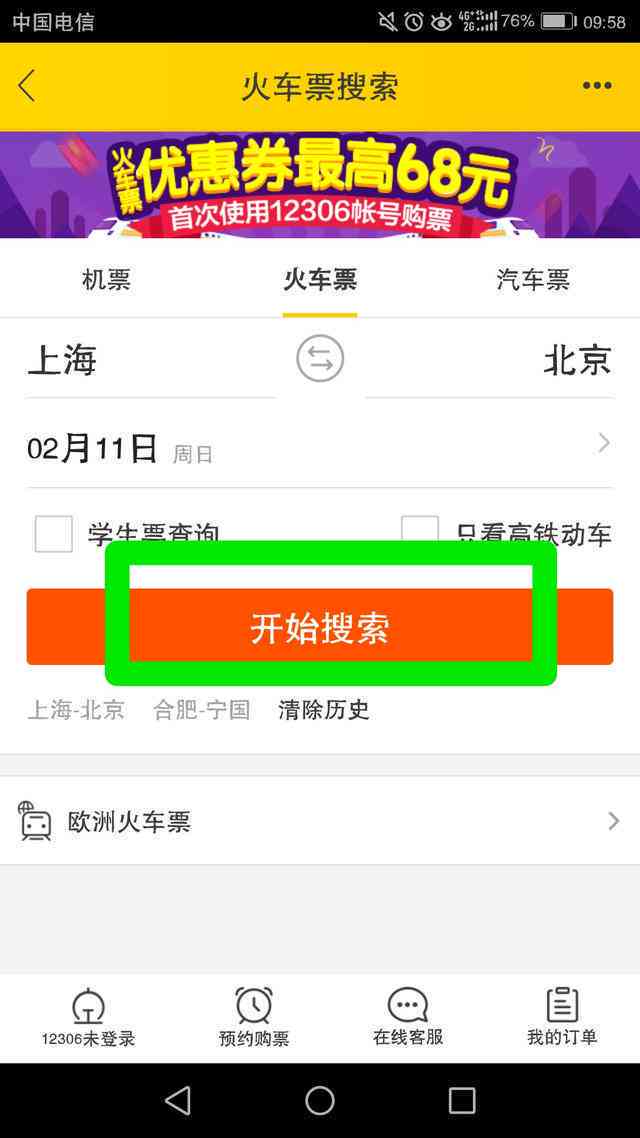Choose the 上海-北京 history route

[76, 710]
